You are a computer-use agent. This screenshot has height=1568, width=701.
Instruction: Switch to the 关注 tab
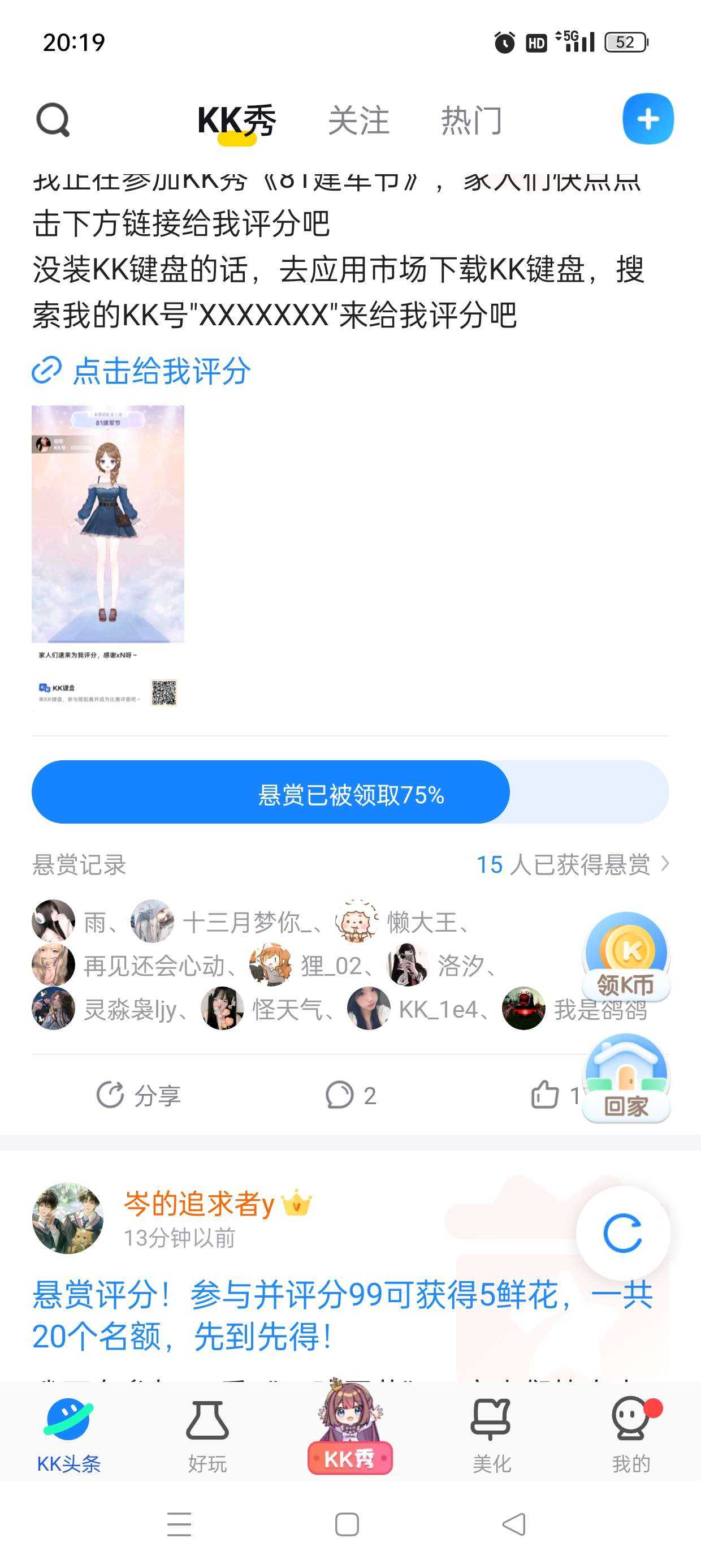(358, 120)
